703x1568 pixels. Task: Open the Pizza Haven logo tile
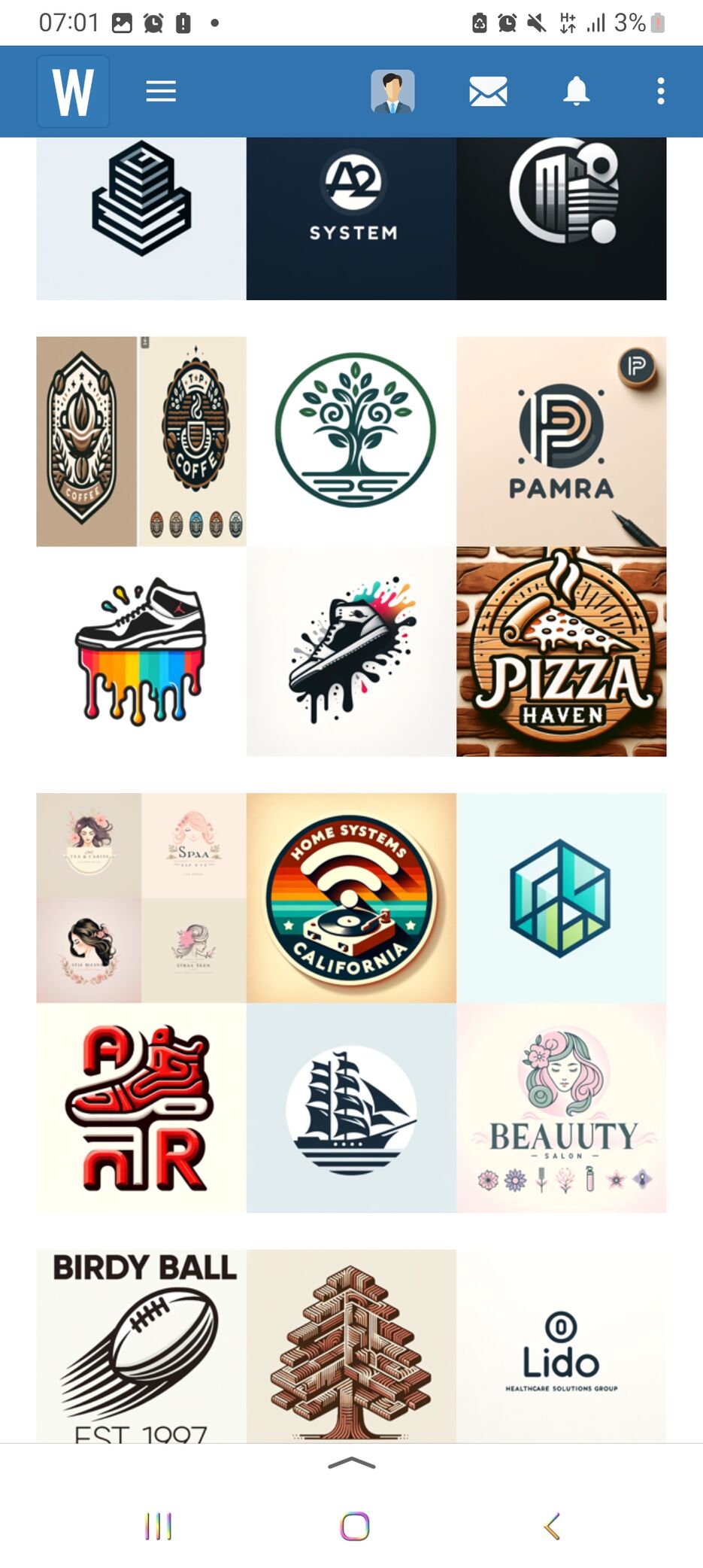pos(561,652)
